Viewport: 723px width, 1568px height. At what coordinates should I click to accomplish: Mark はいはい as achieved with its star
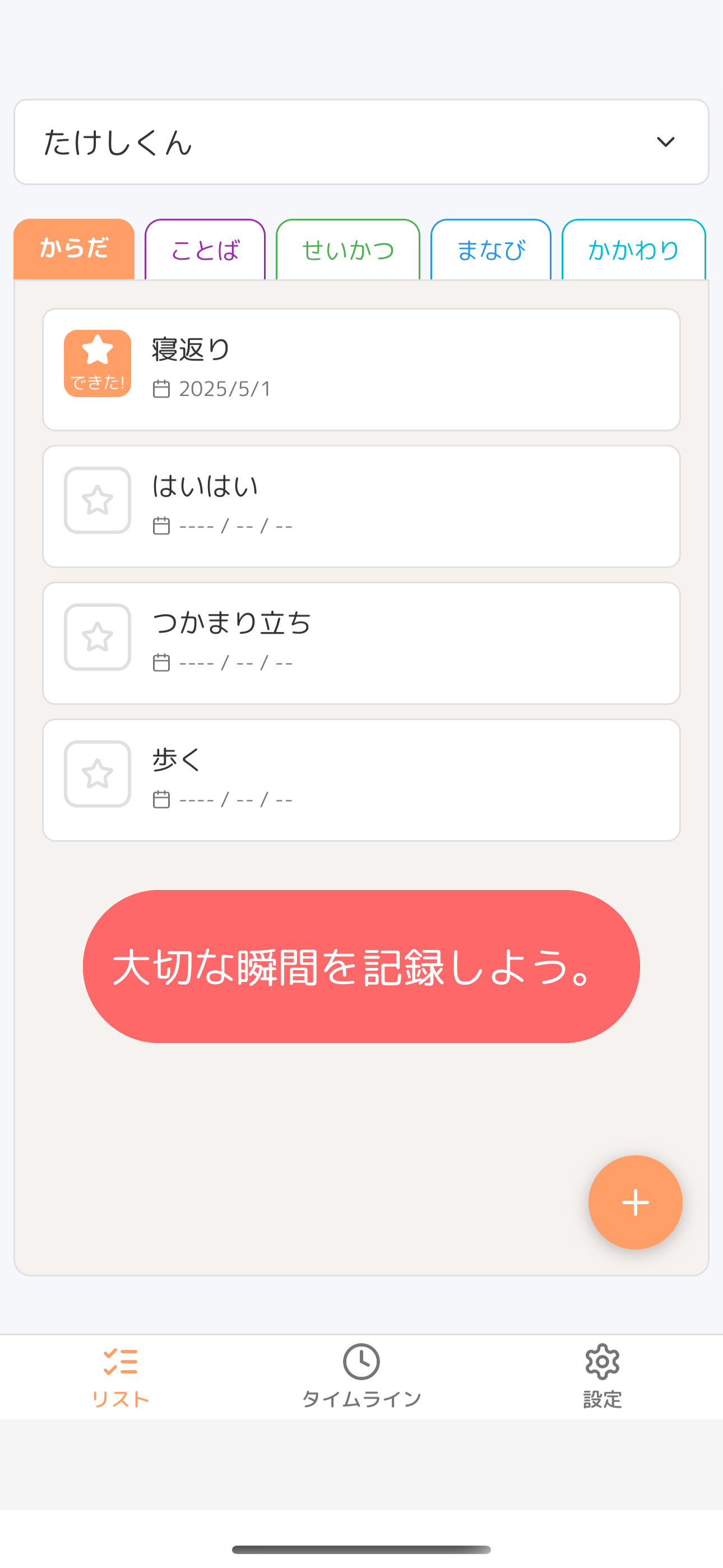pyautogui.click(x=98, y=500)
